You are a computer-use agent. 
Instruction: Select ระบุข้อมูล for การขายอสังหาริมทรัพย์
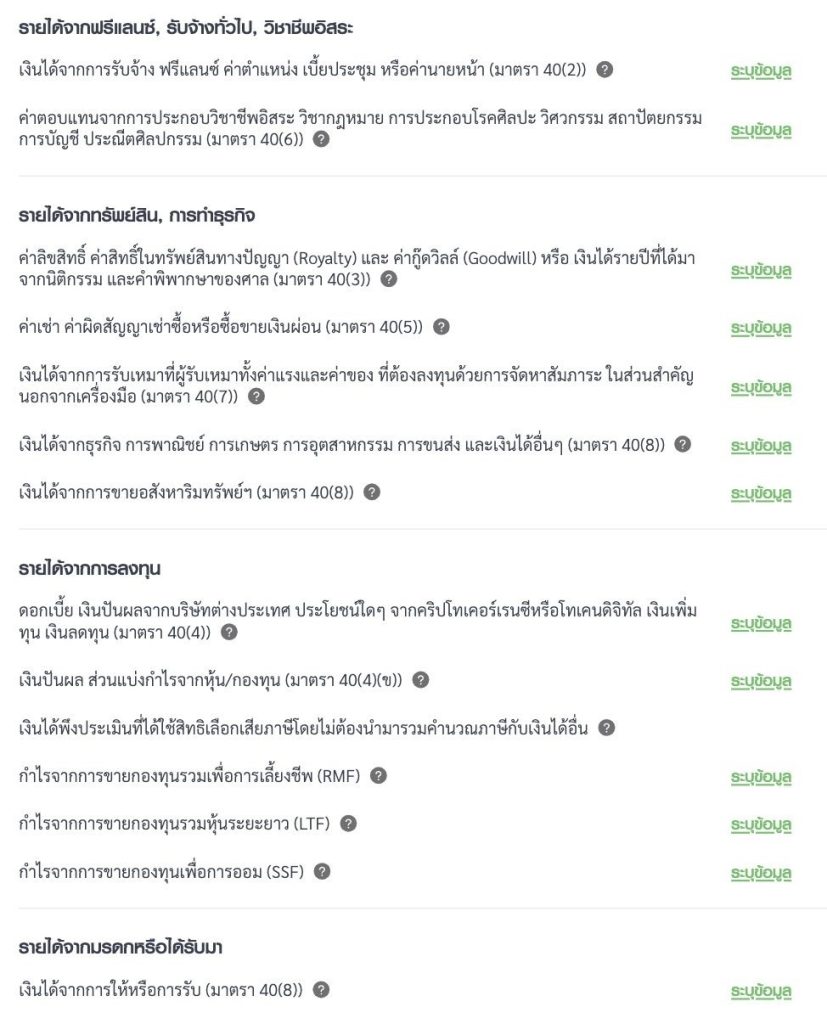click(761, 494)
